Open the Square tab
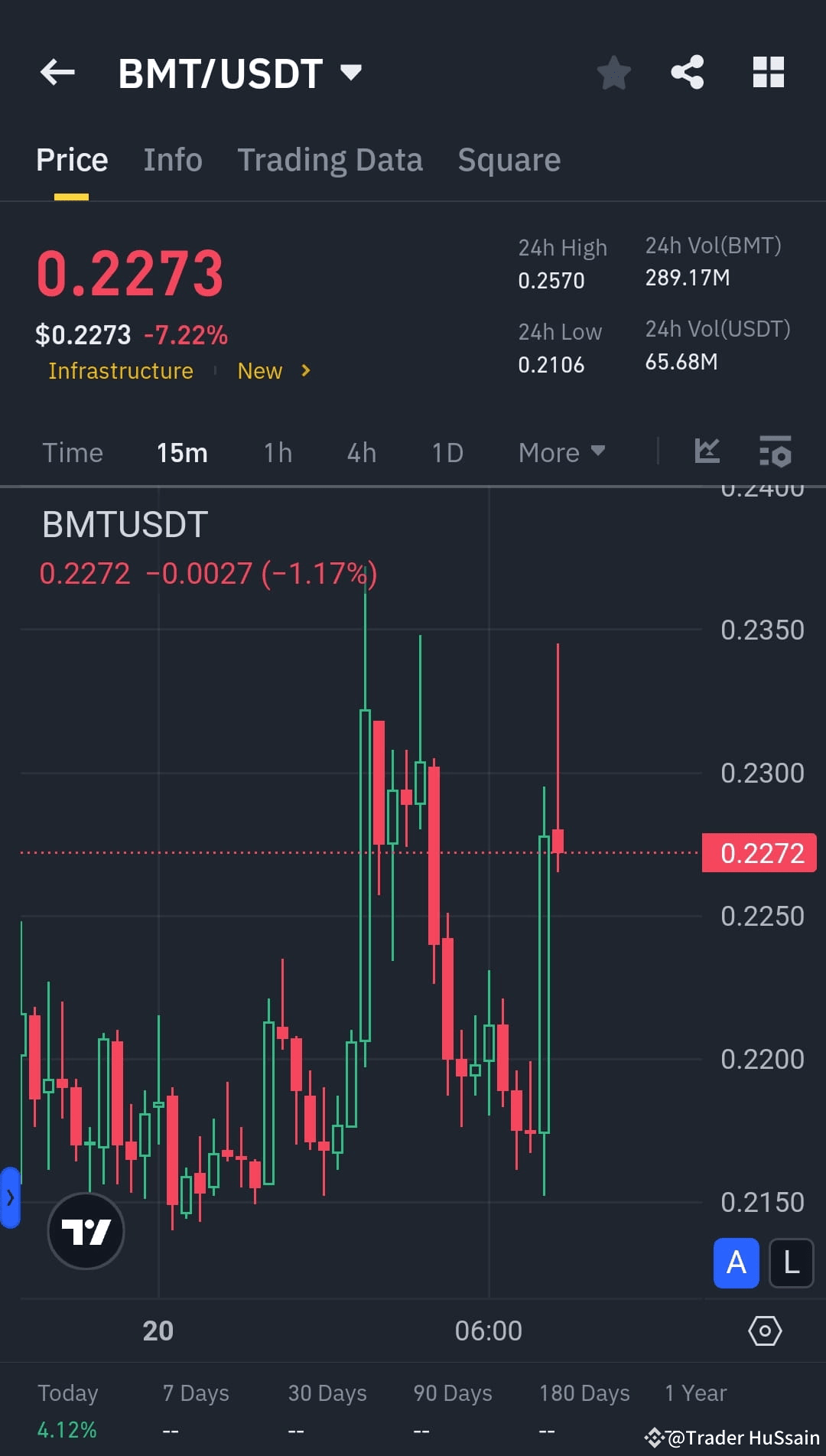 pyautogui.click(x=509, y=159)
